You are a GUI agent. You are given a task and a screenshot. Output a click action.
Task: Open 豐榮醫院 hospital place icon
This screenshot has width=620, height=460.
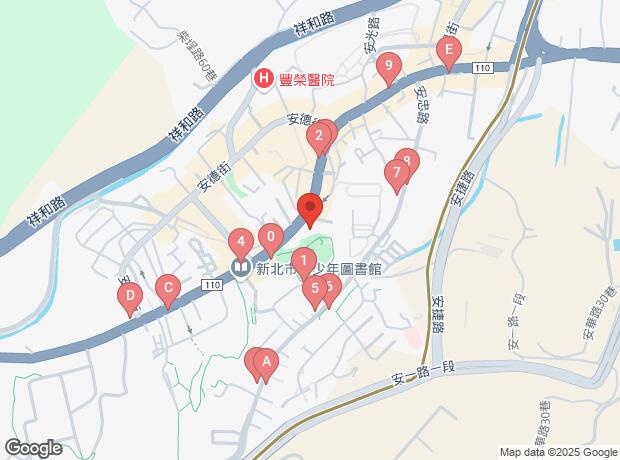(264, 78)
